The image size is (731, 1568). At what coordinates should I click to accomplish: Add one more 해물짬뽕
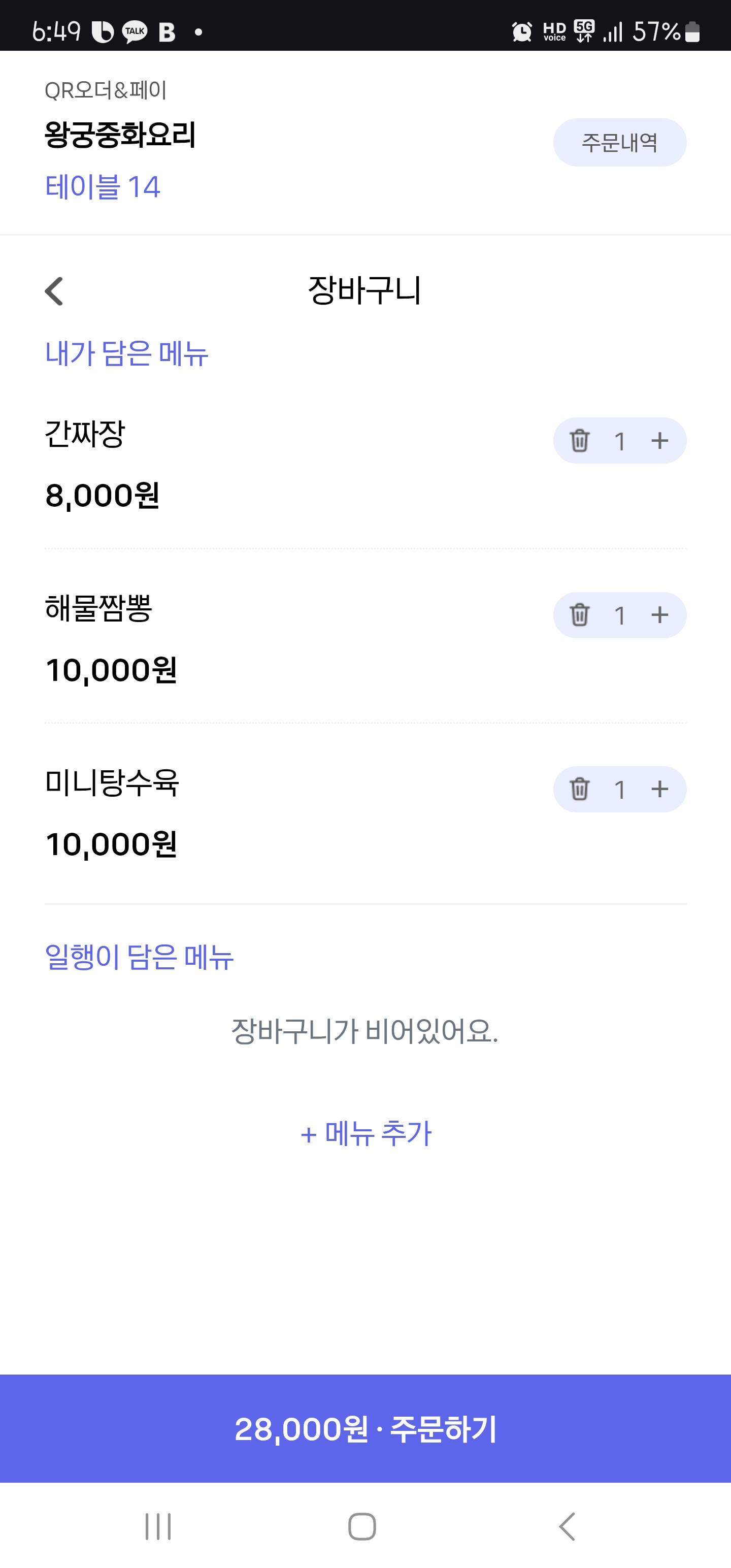[659, 615]
